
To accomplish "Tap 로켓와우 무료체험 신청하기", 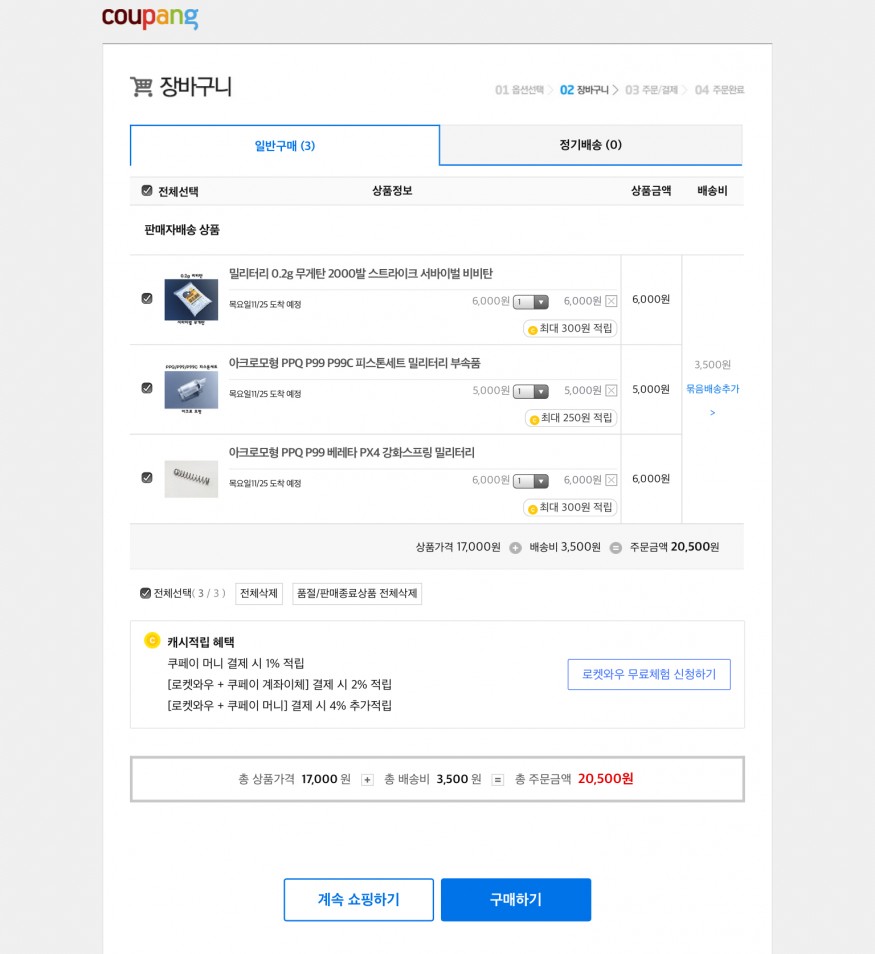I will click(x=649, y=674).
